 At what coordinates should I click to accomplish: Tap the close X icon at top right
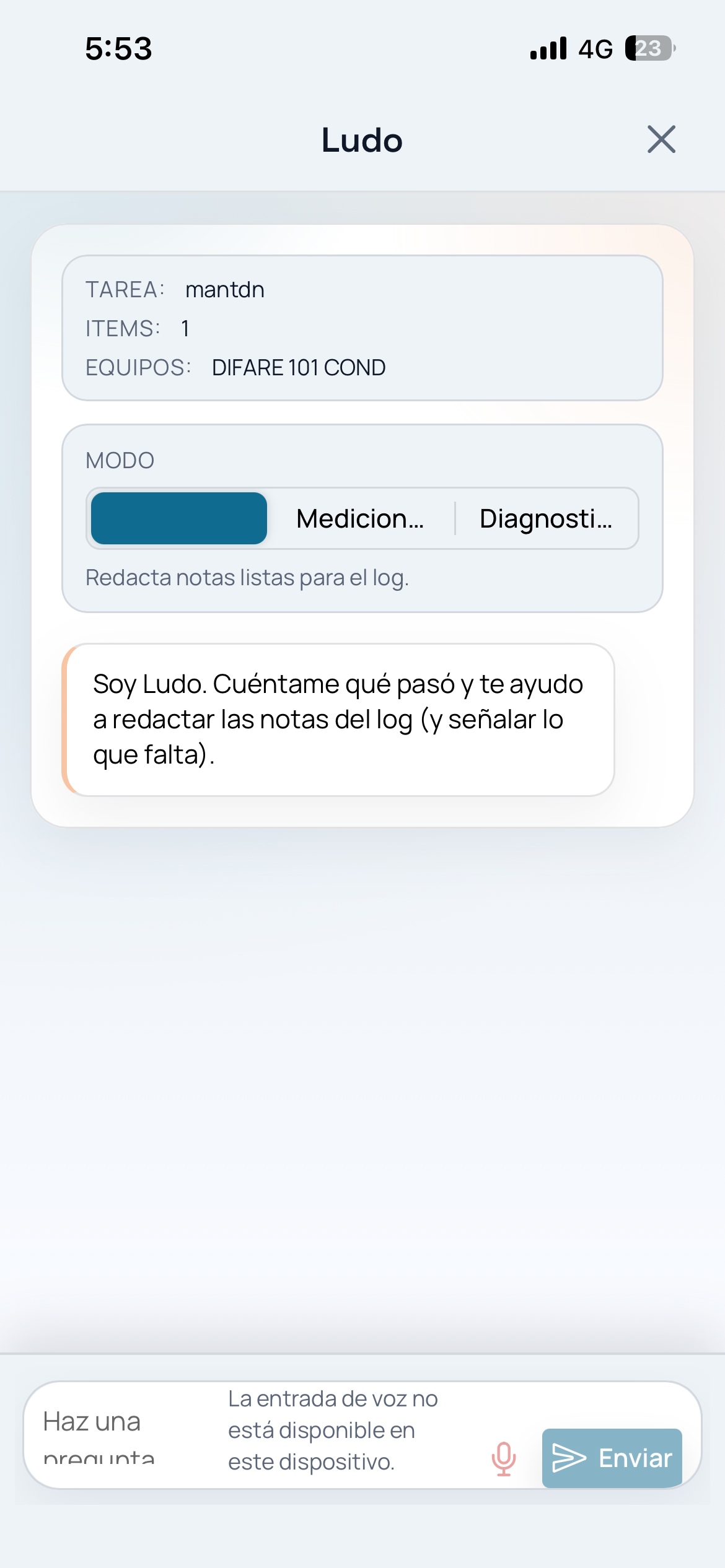[x=661, y=139]
